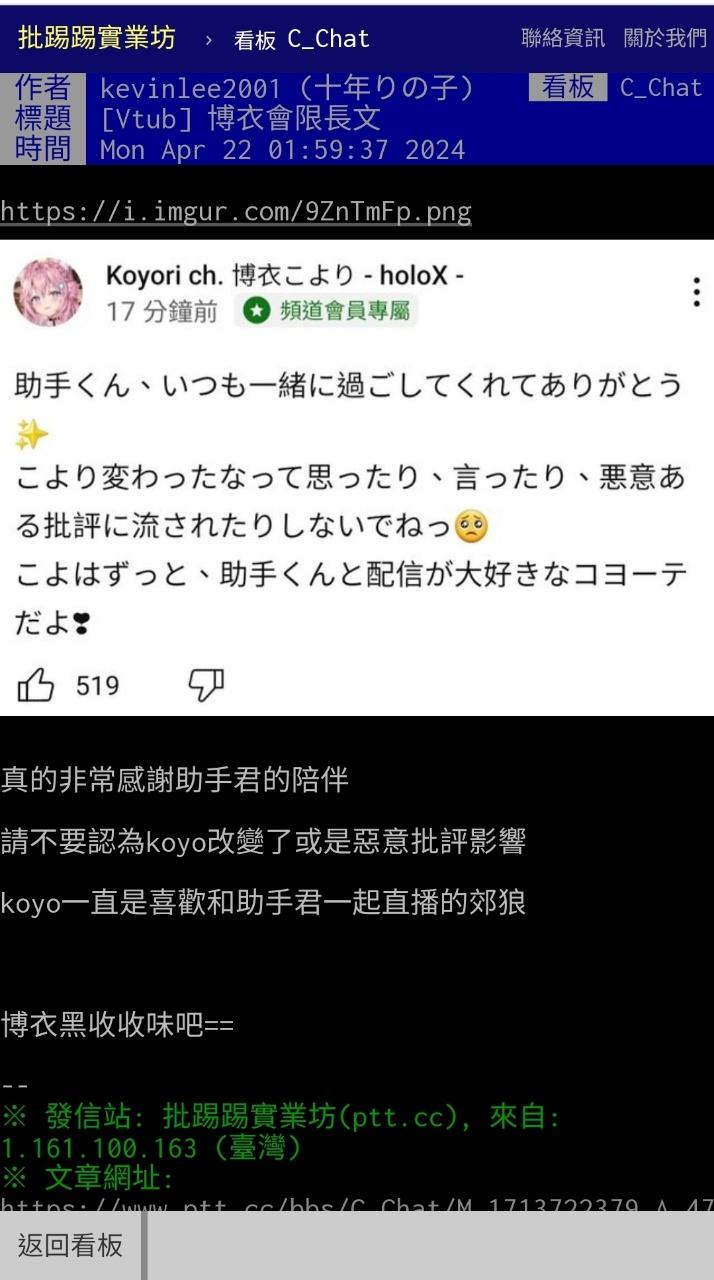
Task: Tap 返回看板 to return to board
Action: (70, 1245)
